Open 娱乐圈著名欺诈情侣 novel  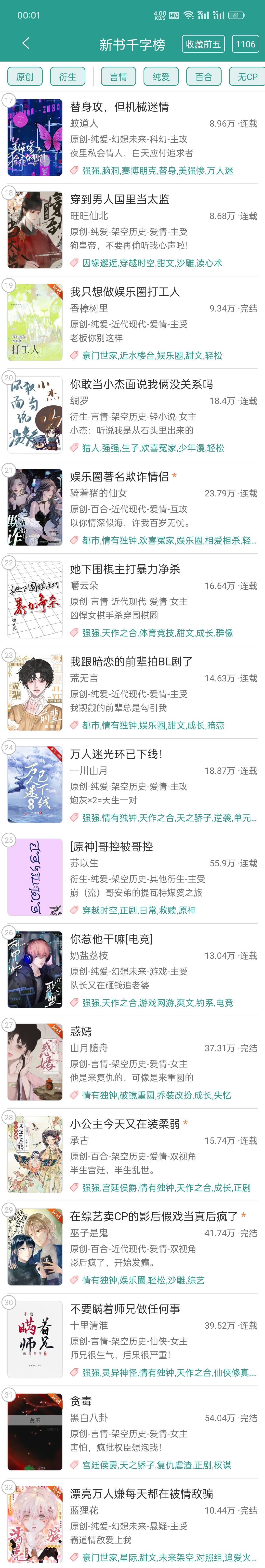pos(119,477)
